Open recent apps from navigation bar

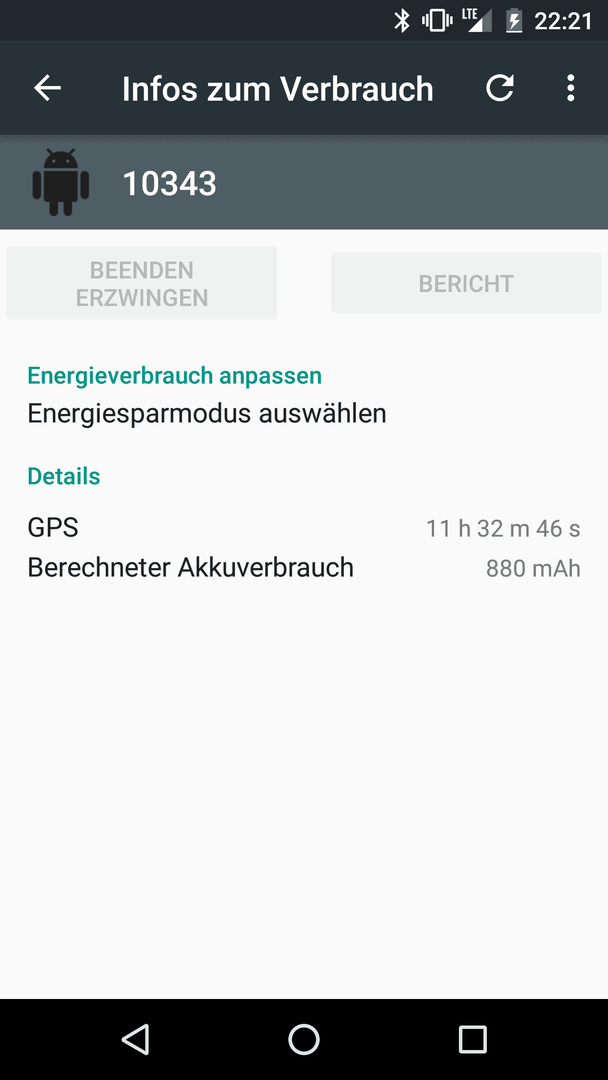click(x=472, y=1039)
